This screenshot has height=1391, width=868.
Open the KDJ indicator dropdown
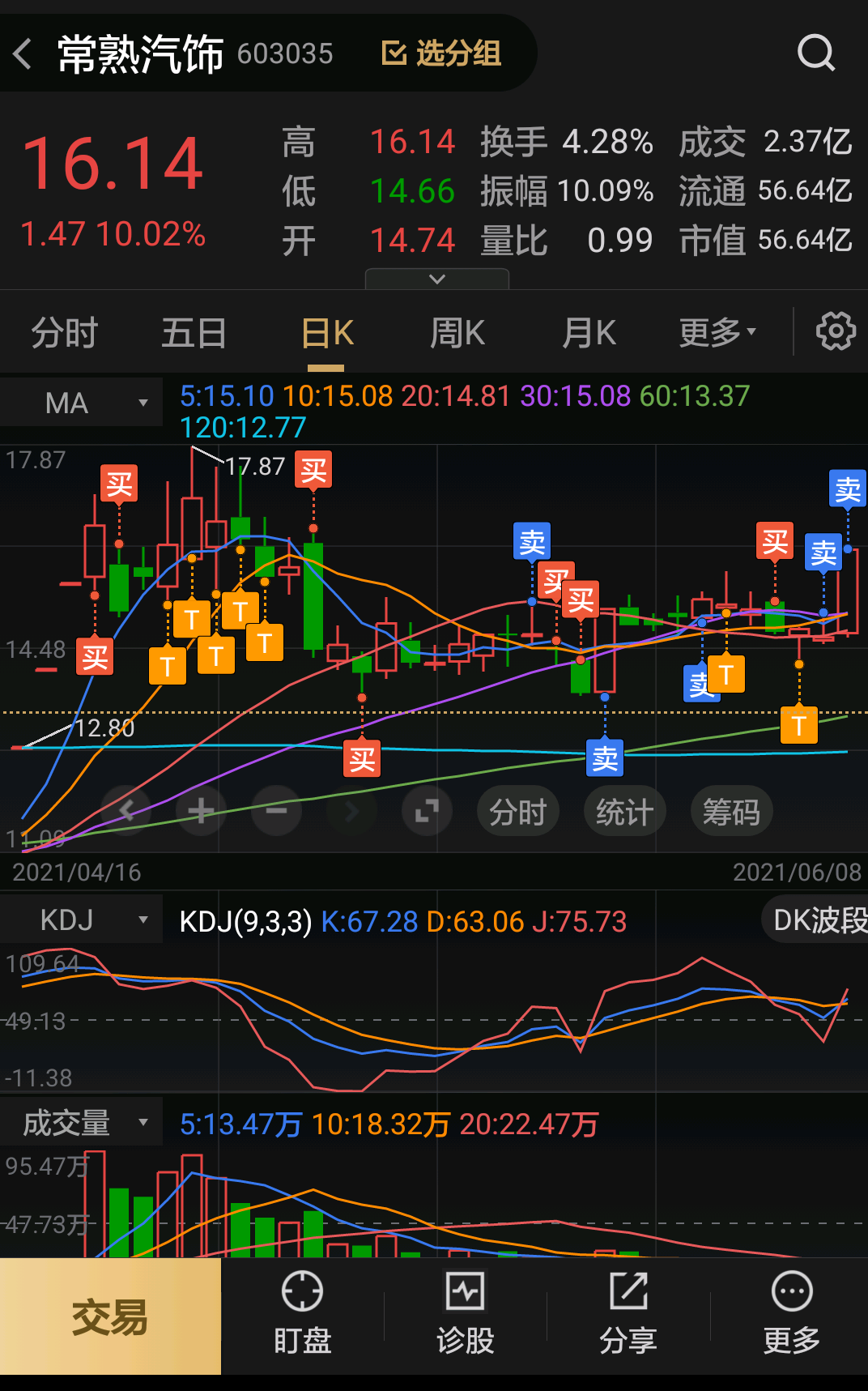pyautogui.click(x=81, y=920)
